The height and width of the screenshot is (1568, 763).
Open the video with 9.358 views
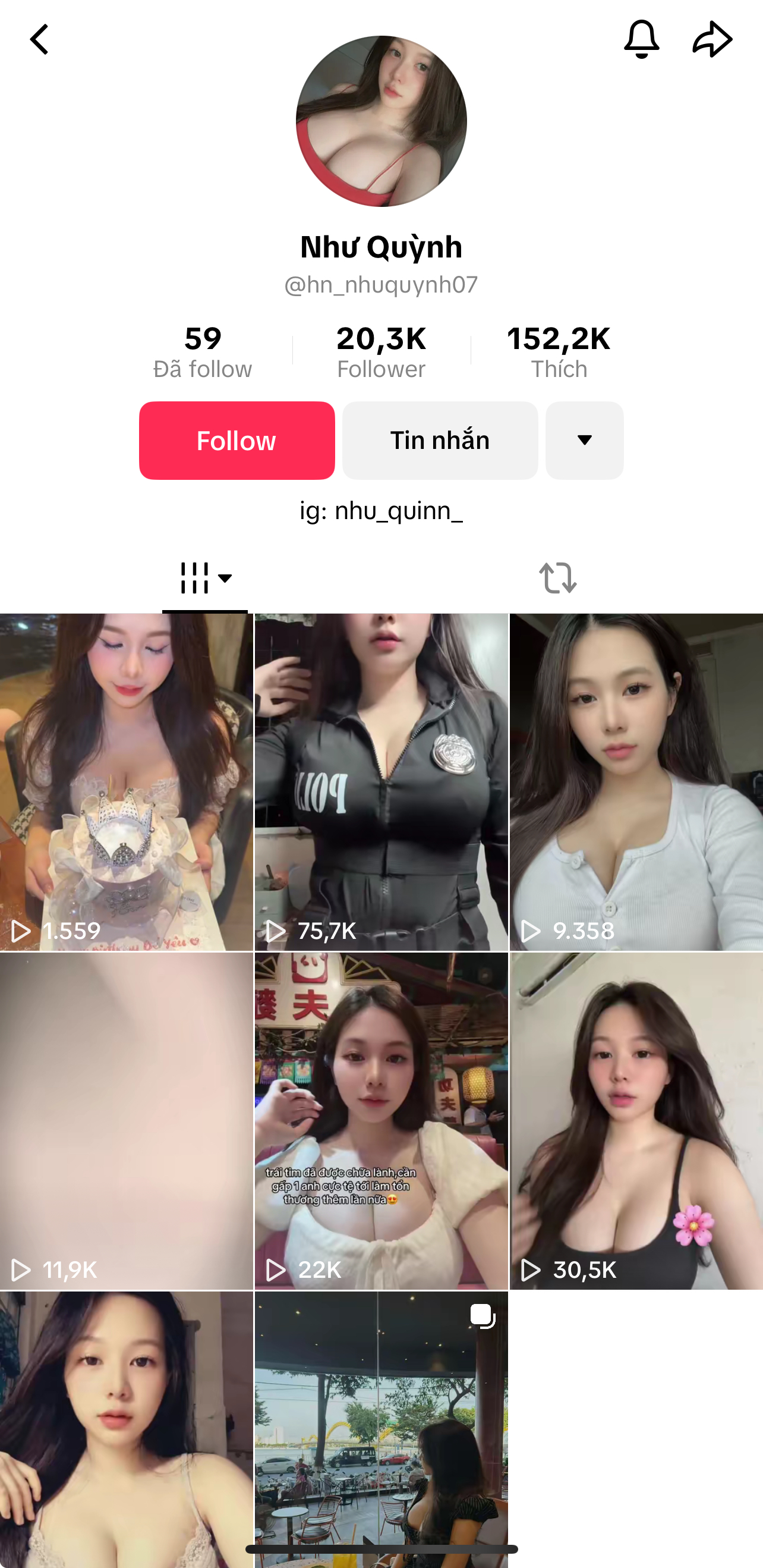636,781
